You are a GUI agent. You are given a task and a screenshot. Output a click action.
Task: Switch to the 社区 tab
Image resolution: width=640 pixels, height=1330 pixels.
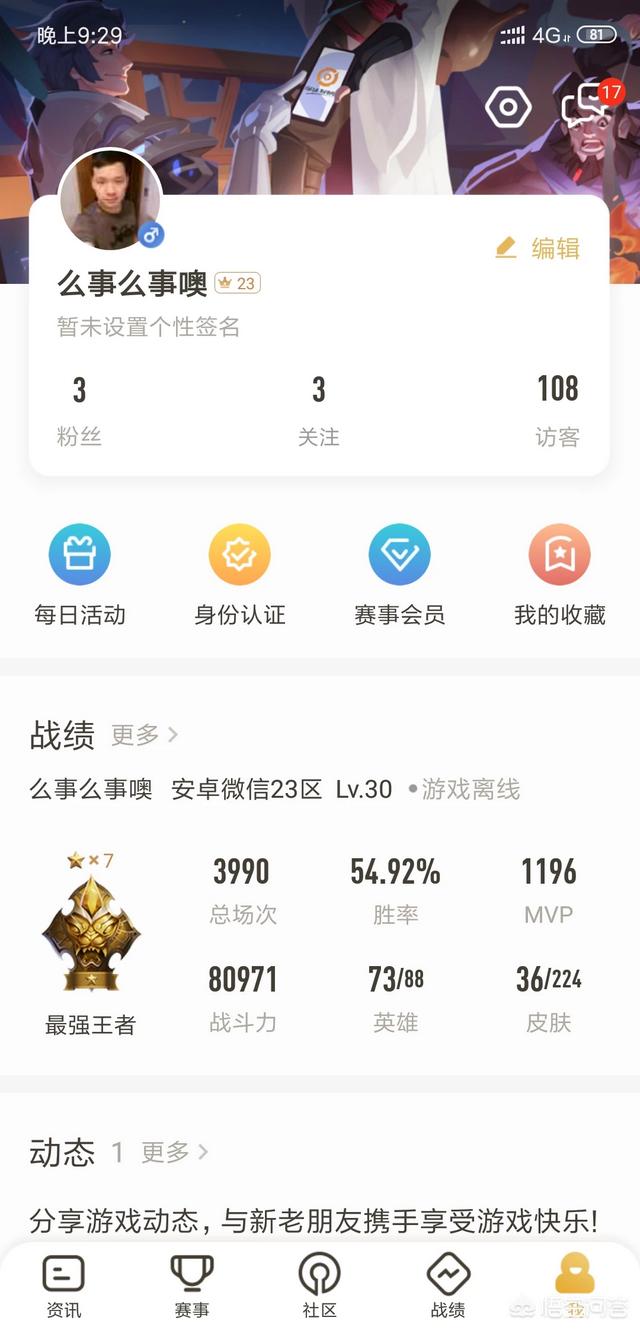[x=320, y=1286]
